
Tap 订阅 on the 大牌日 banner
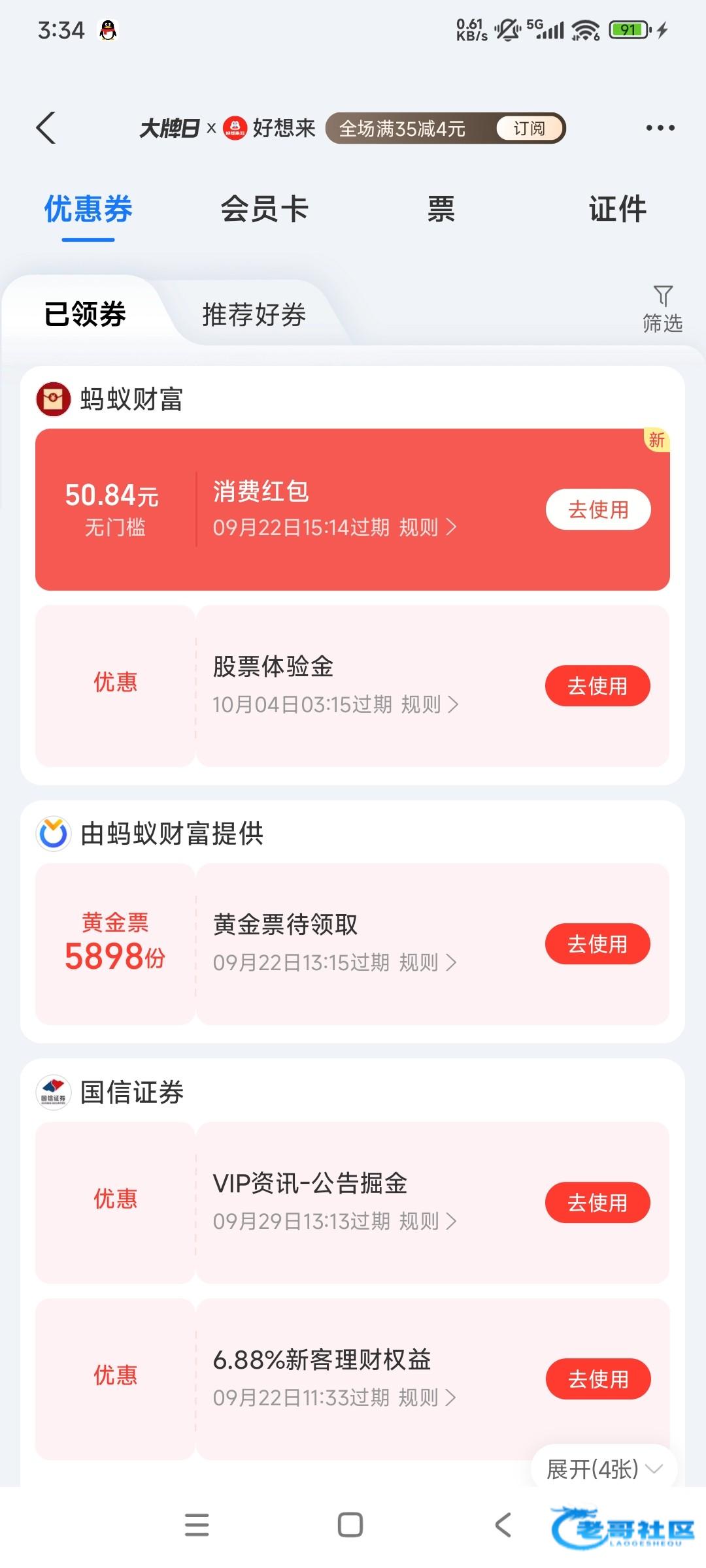(x=529, y=128)
